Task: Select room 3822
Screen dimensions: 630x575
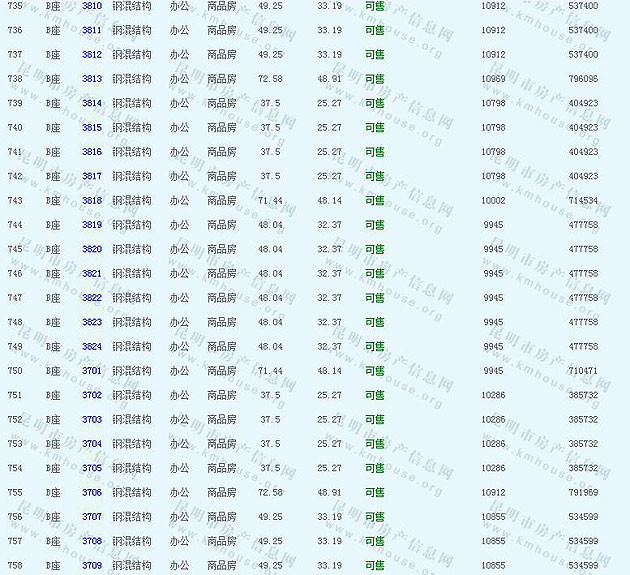Action: (92, 298)
